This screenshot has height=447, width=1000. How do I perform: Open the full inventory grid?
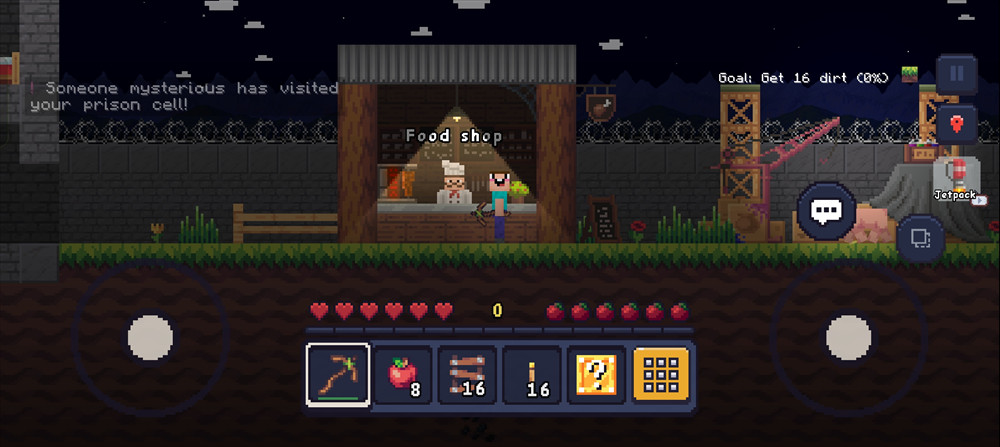pyautogui.click(x=661, y=375)
